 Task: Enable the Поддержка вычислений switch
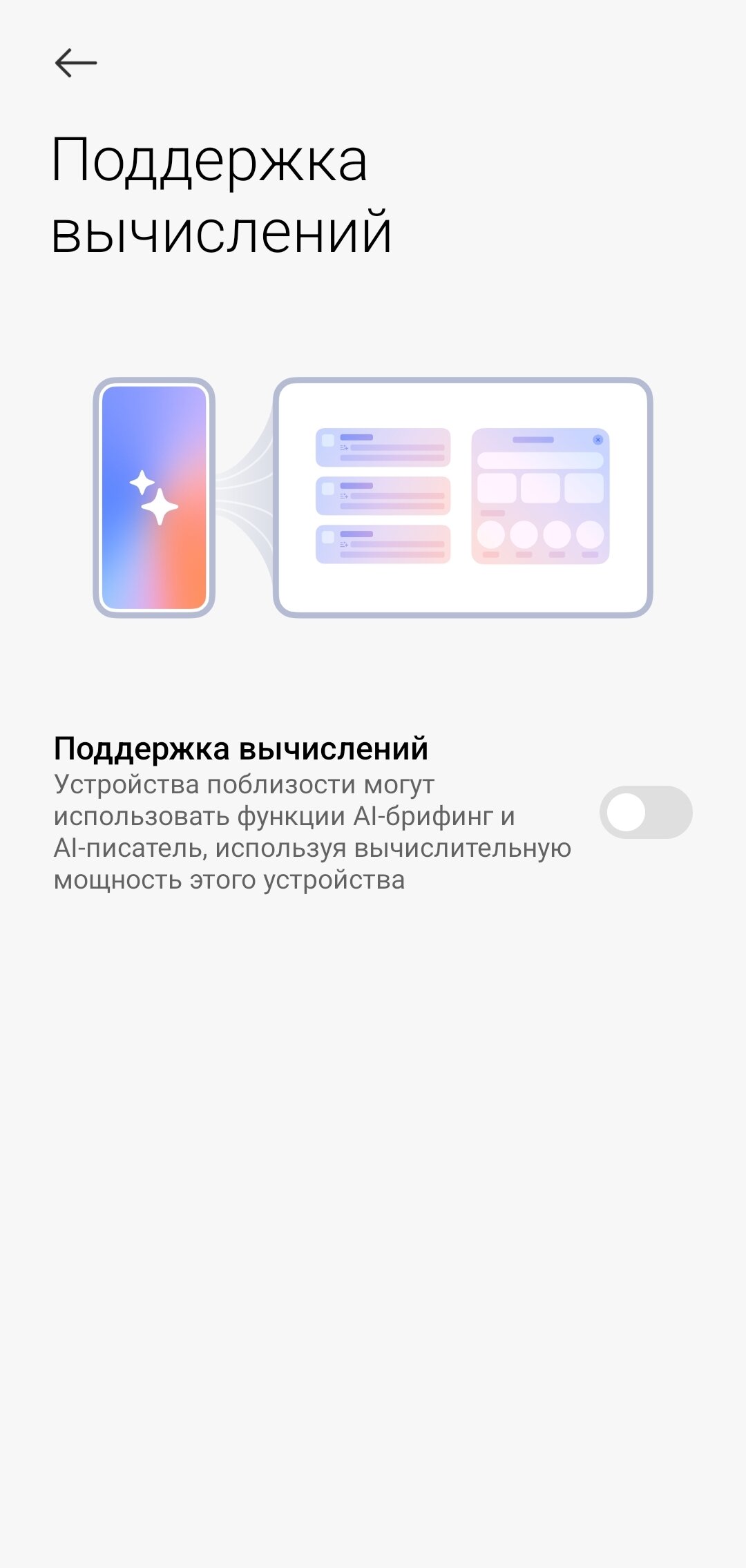(645, 812)
